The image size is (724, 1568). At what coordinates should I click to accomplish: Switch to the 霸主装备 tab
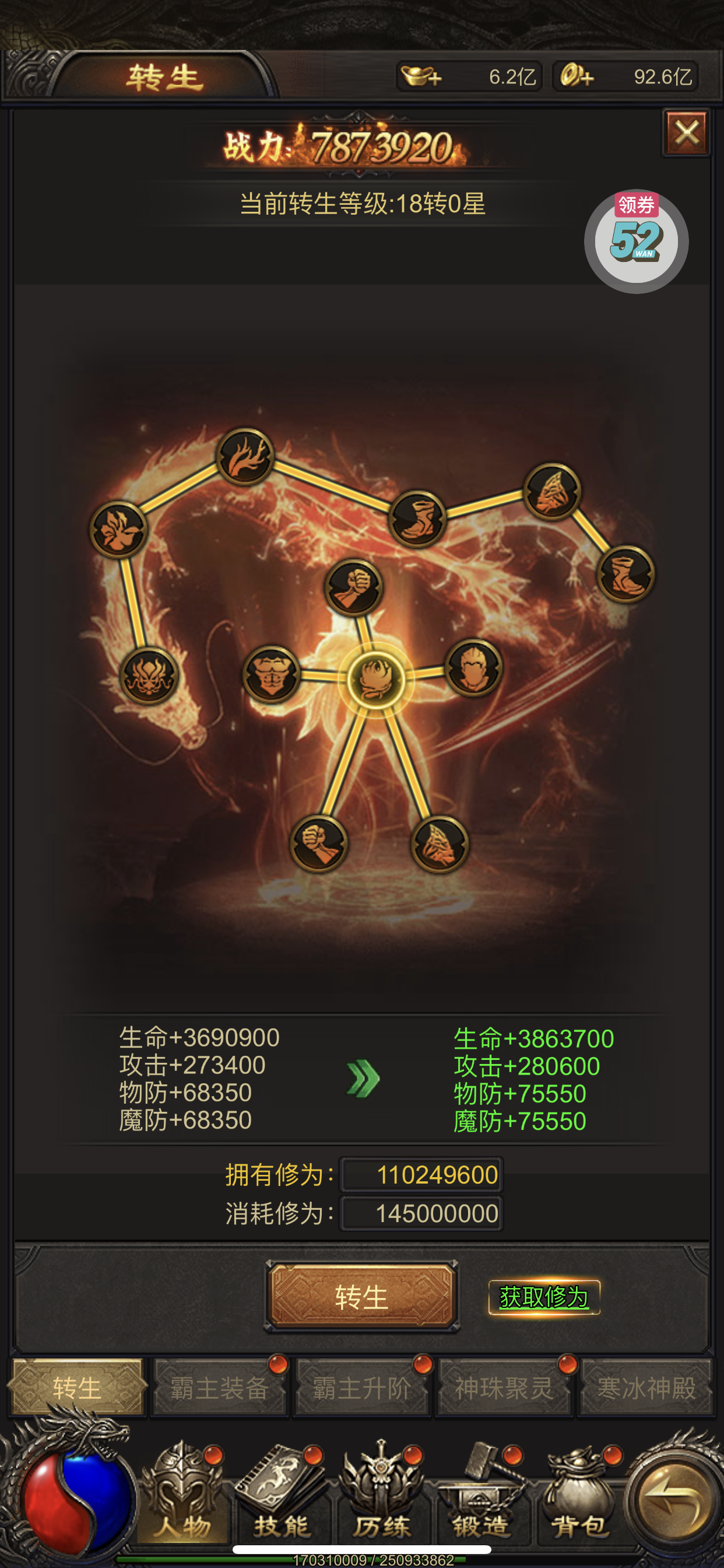pos(219,1388)
